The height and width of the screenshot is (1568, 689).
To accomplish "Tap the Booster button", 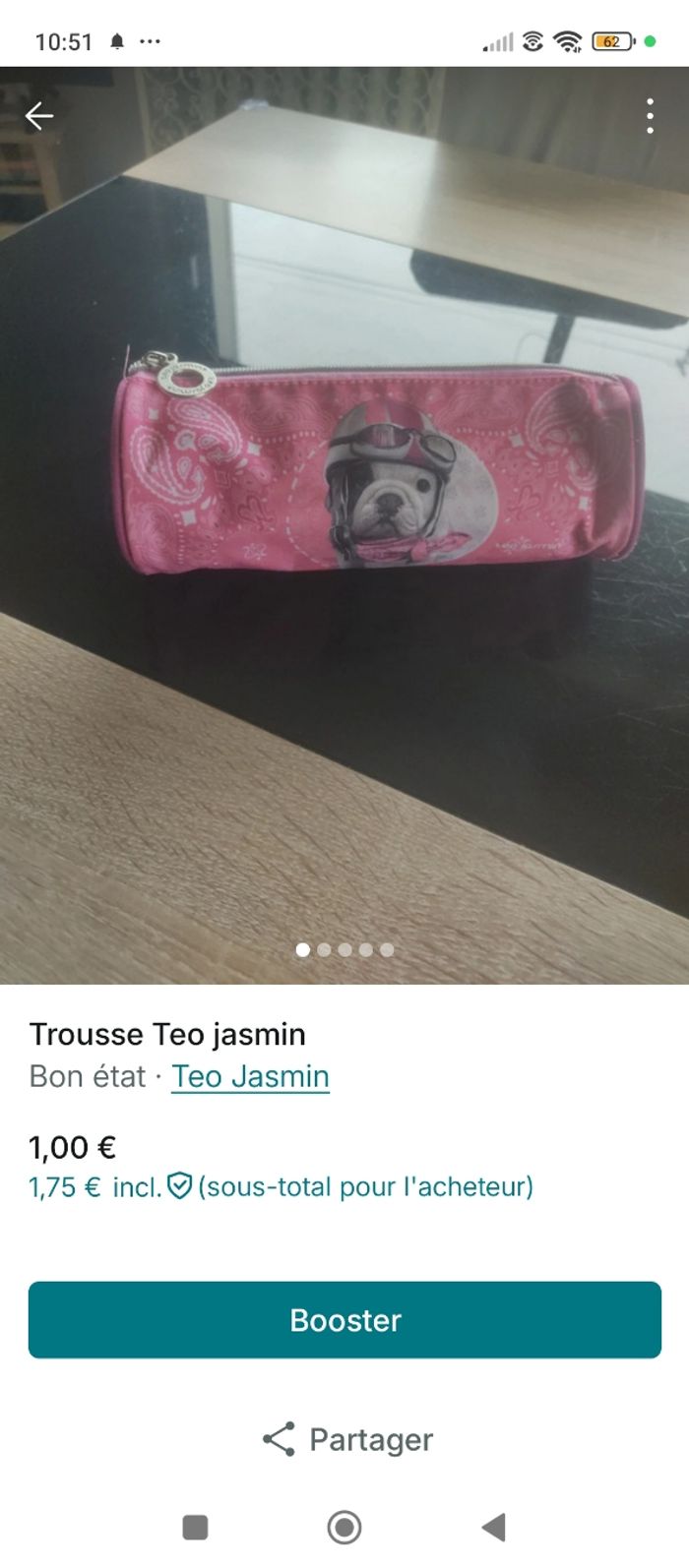I will coord(344,1320).
